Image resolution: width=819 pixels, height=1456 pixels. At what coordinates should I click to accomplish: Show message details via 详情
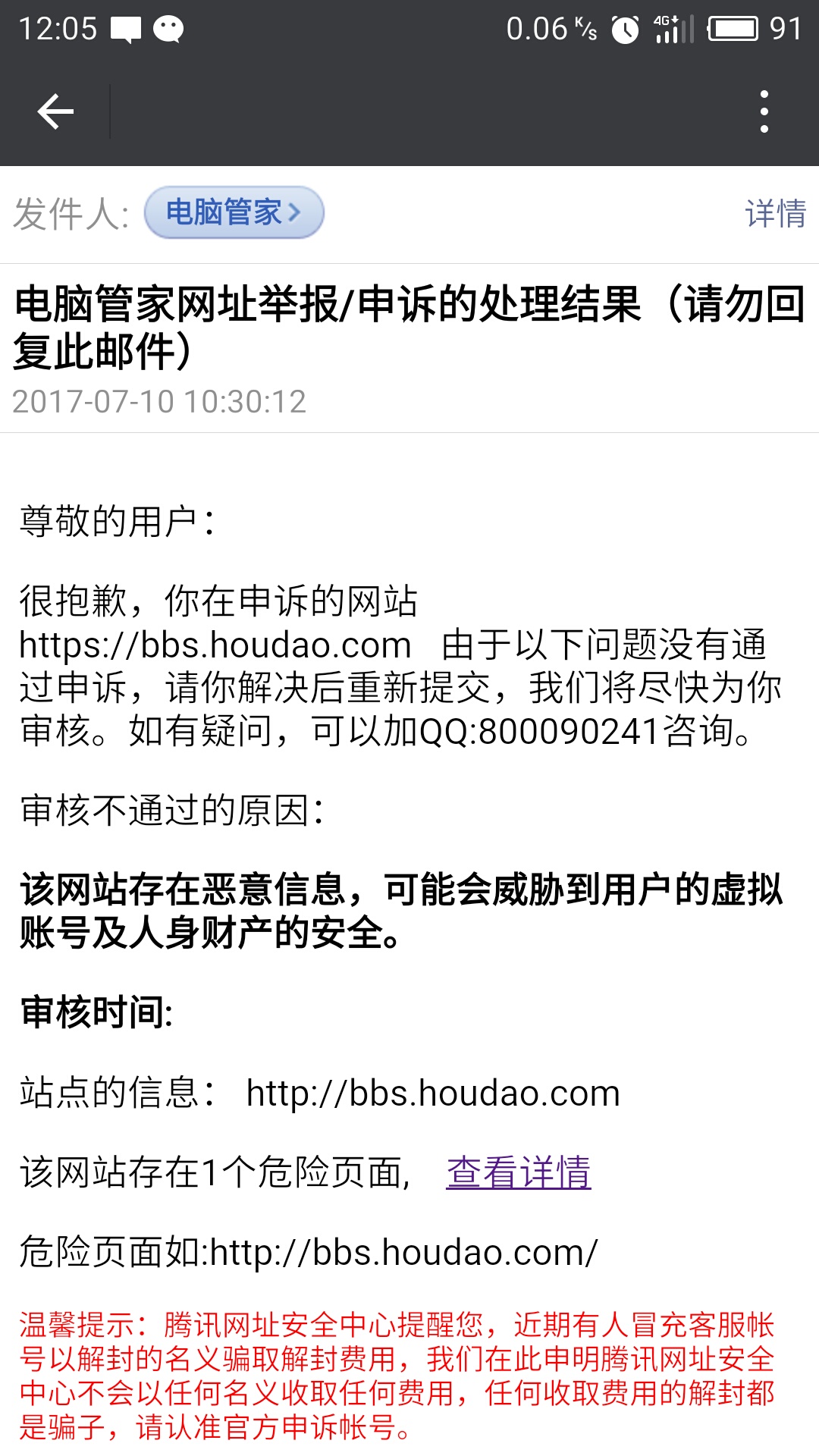(x=775, y=213)
